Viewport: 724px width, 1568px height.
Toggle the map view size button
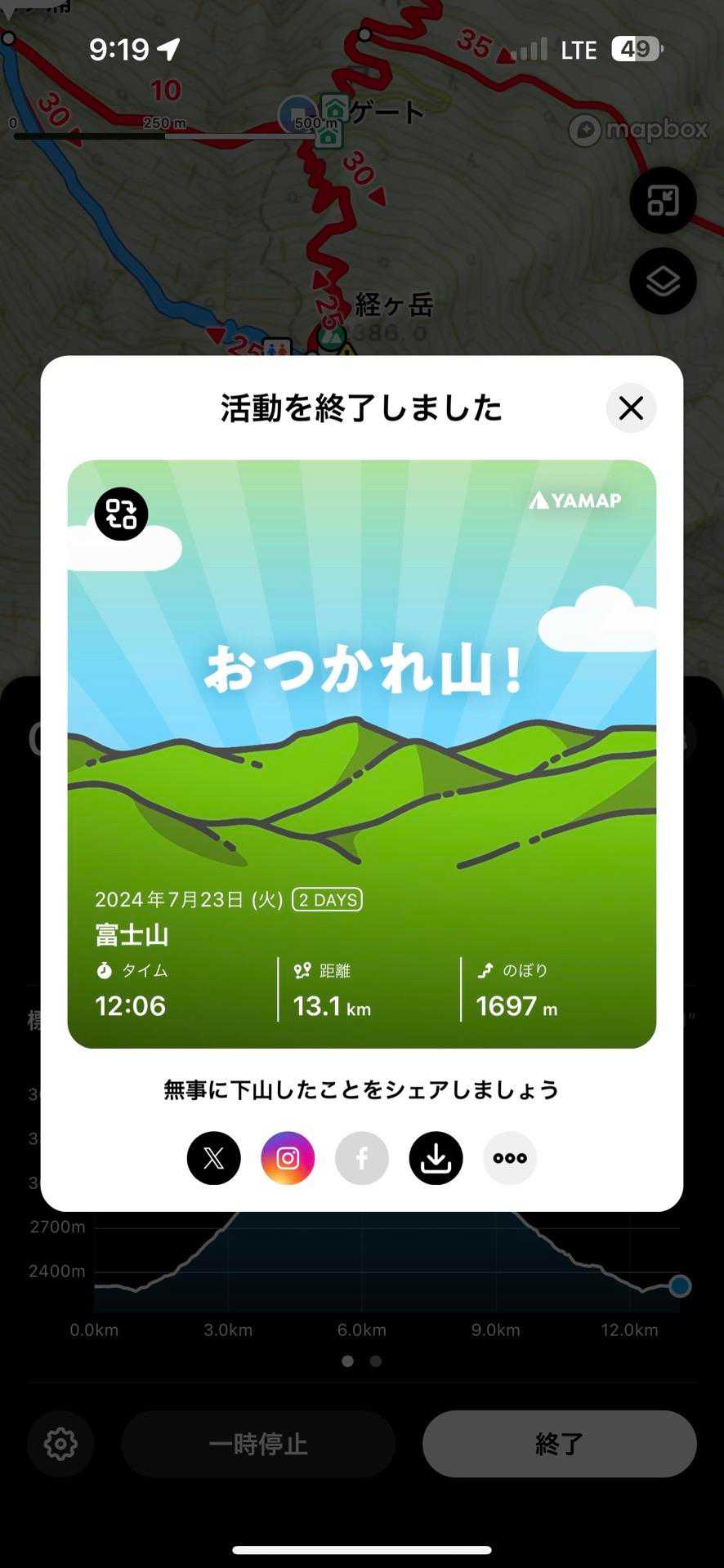pyautogui.click(x=663, y=201)
